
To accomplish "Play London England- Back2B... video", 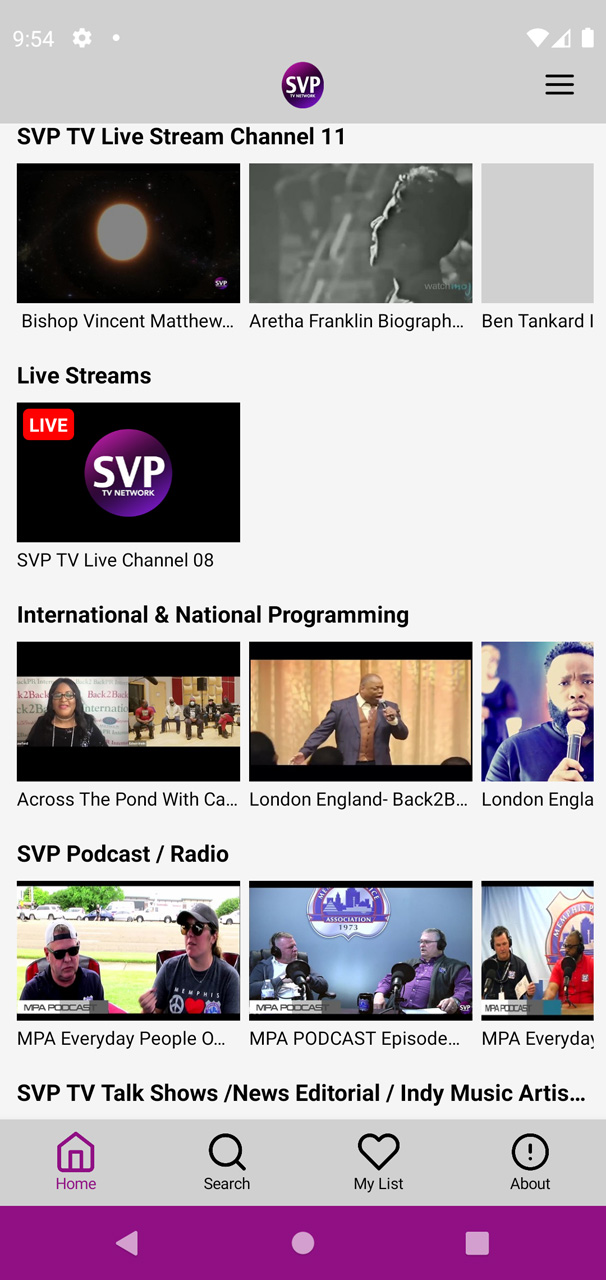I will tap(360, 711).
